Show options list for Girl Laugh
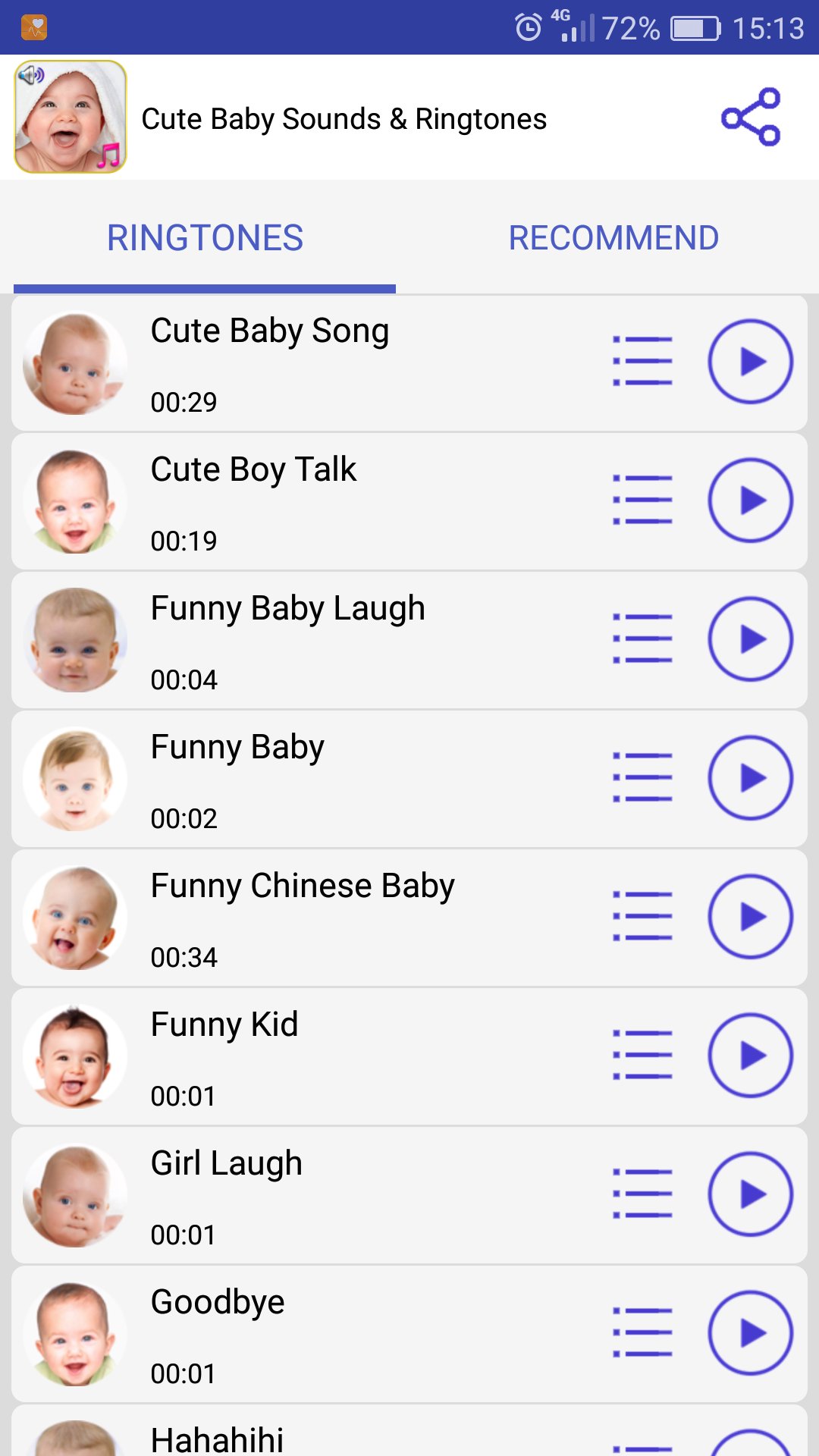819x1456 pixels. 642,1194
